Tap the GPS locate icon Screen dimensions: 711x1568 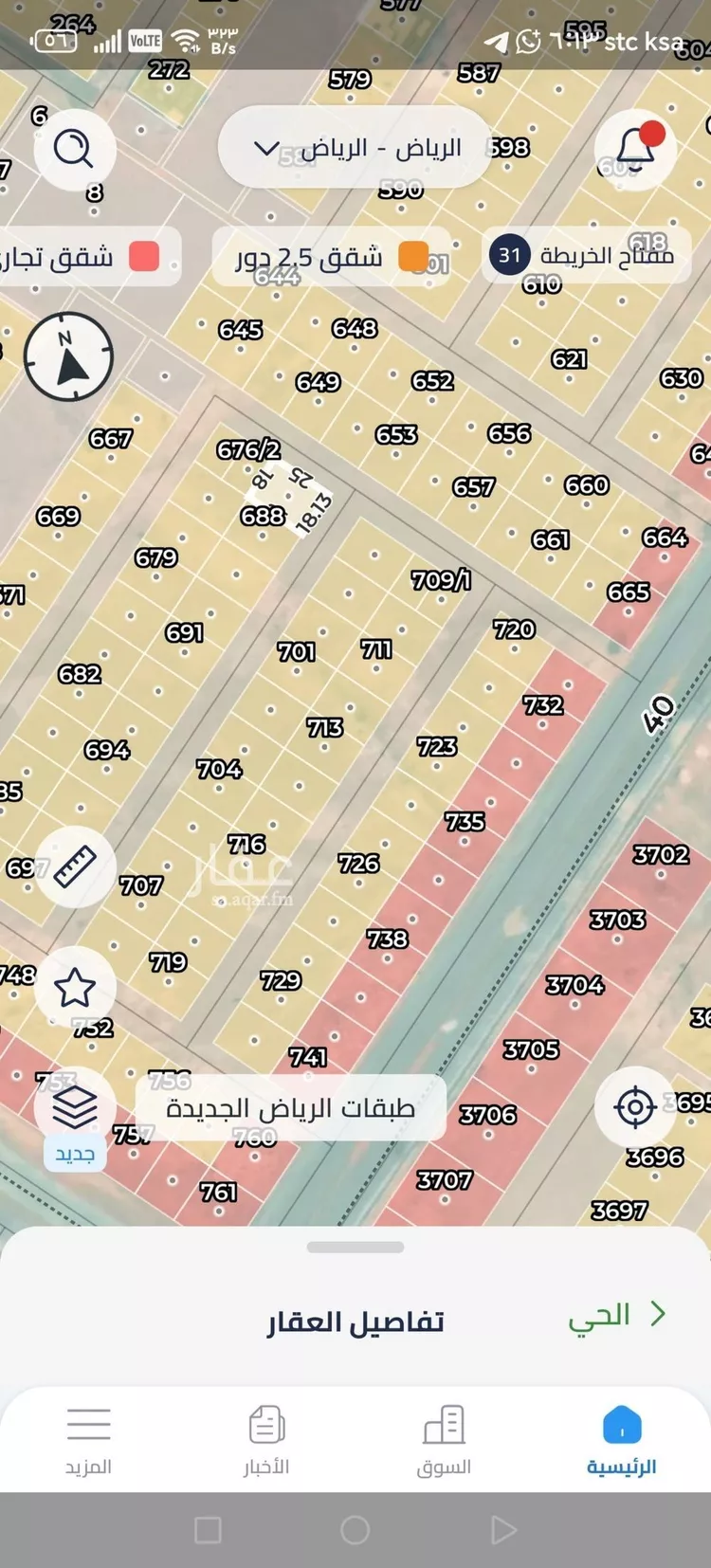[x=634, y=1106]
